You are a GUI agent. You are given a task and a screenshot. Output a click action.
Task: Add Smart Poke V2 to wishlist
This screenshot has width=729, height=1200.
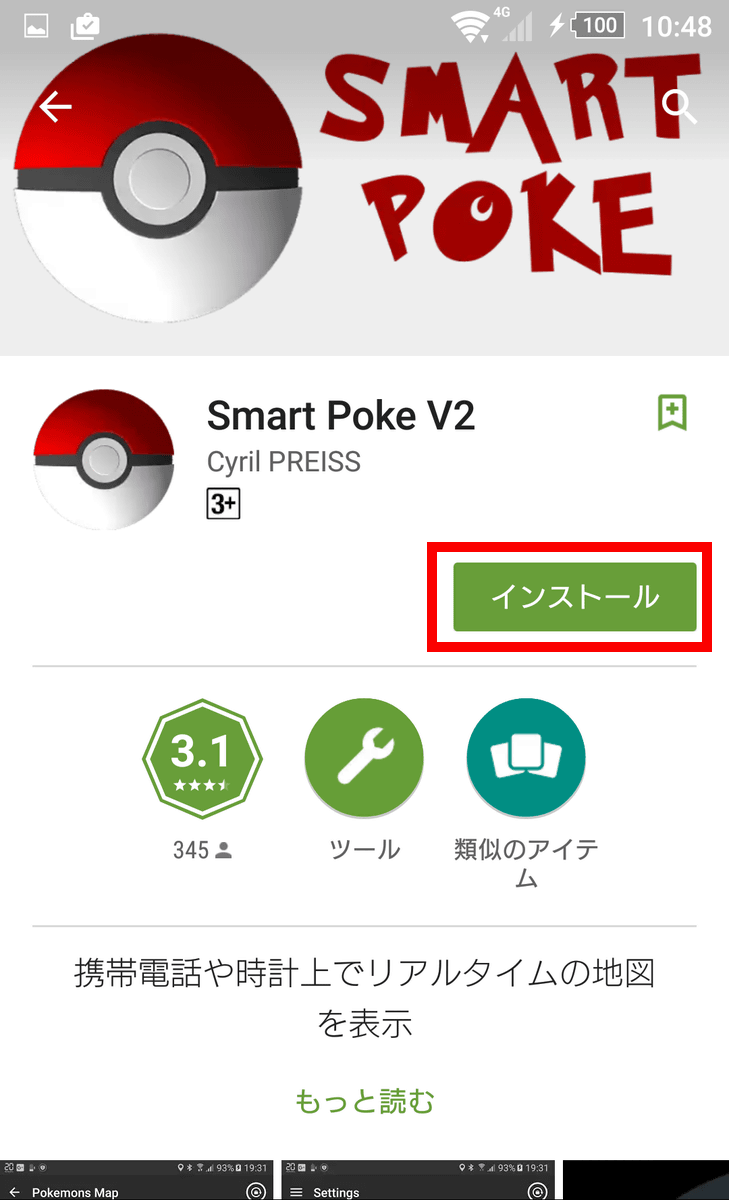tap(672, 412)
